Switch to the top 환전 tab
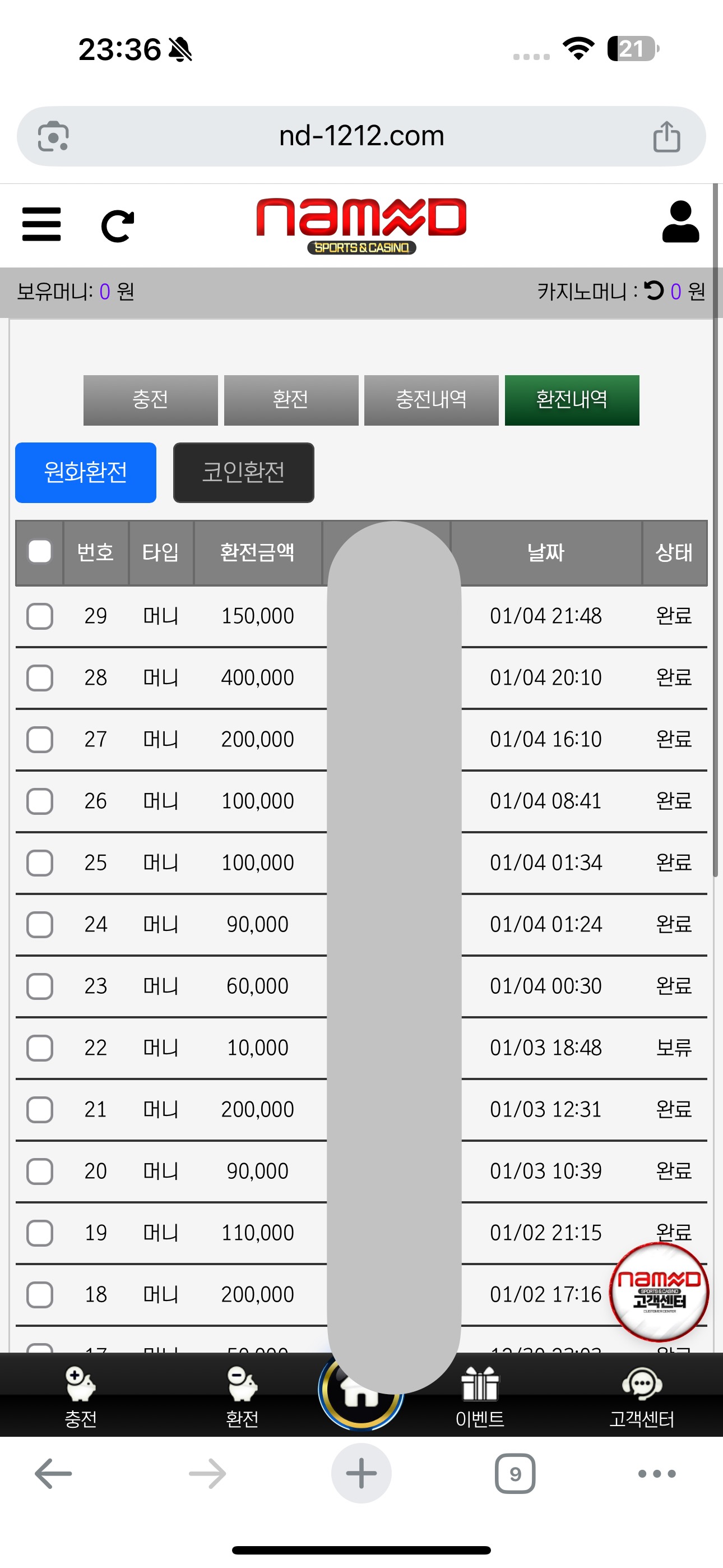This screenshot has width=723, height=1568. [291, 400]
